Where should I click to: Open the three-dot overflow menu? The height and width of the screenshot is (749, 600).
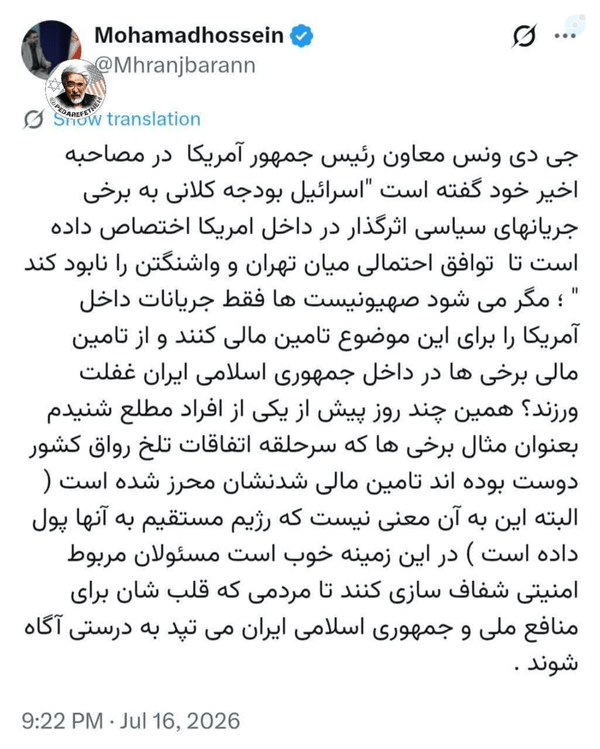pos(565,36)
